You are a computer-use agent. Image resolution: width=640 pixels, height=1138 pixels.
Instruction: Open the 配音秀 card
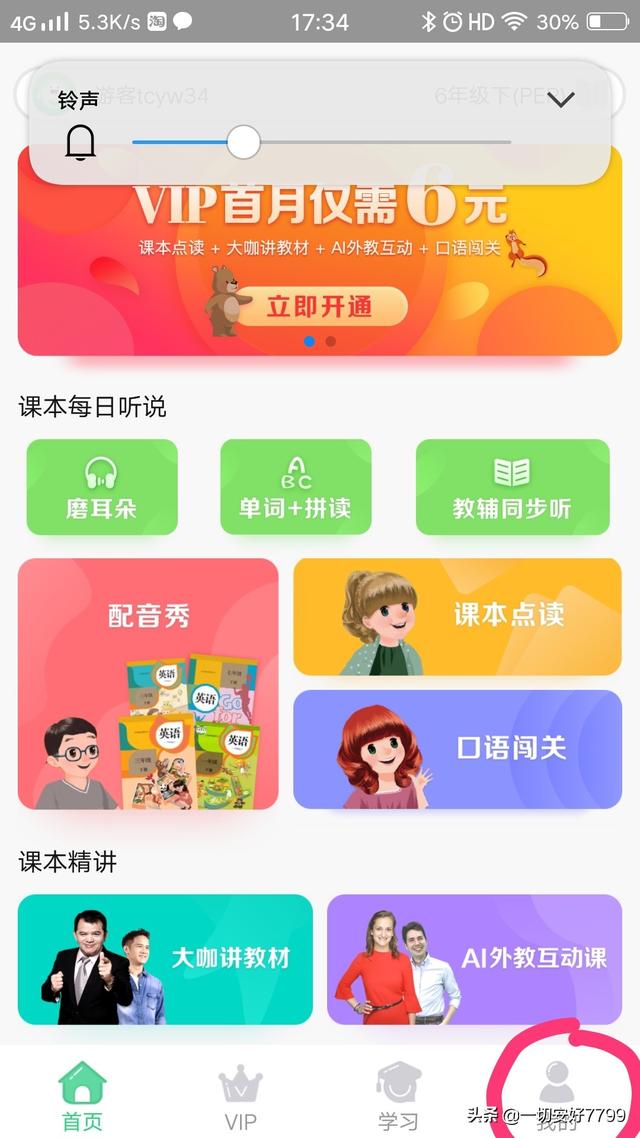(148, 683)
